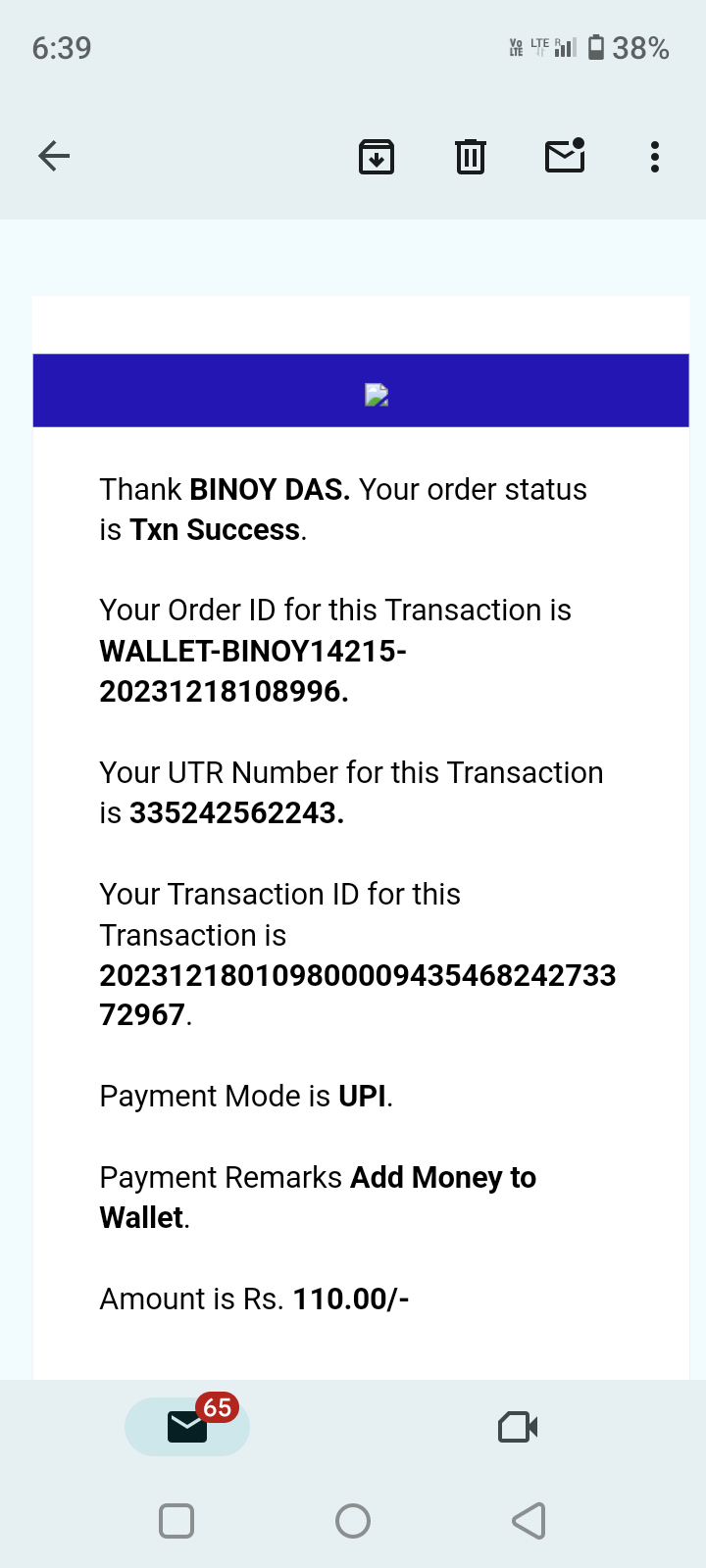Delete this email
Screen dimensions: 706x1568
pyautogui.click(x=471, y=157)
